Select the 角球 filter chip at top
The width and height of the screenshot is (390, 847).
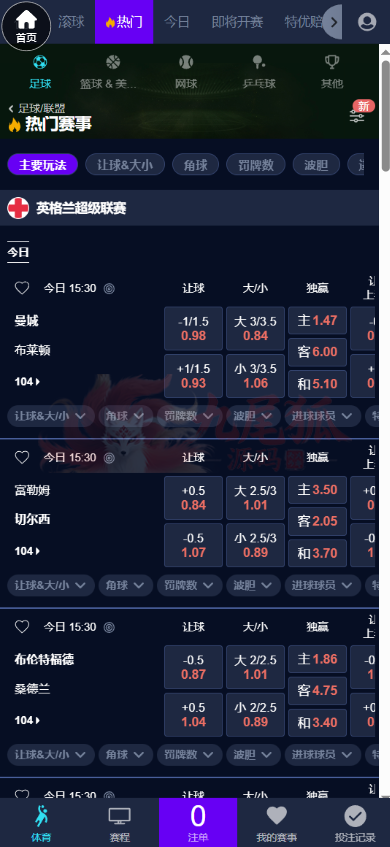click(x=196, y=165)
